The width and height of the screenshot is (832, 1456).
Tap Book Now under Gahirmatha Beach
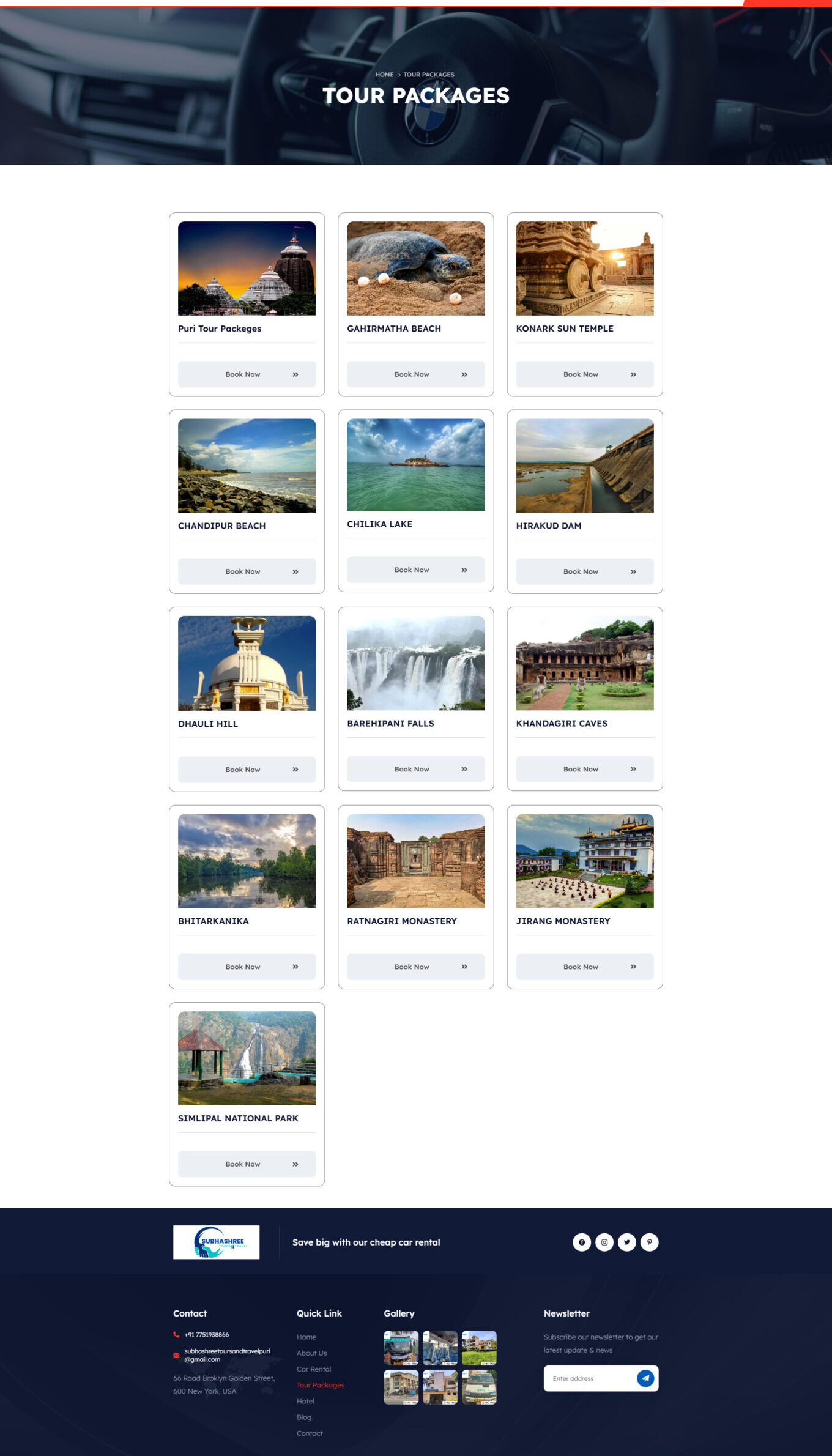pos(415,374)
